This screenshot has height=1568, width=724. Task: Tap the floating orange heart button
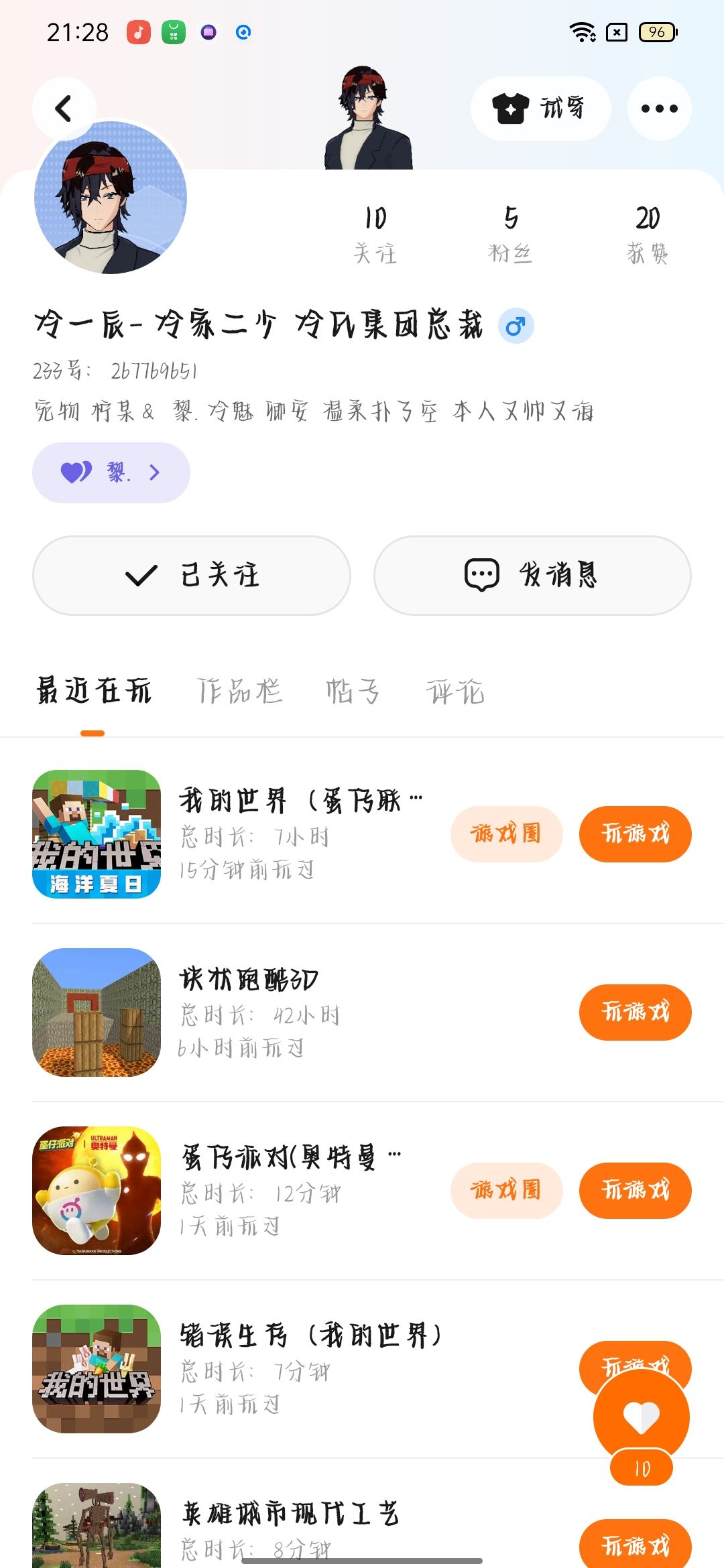(x=642, y=1417)
